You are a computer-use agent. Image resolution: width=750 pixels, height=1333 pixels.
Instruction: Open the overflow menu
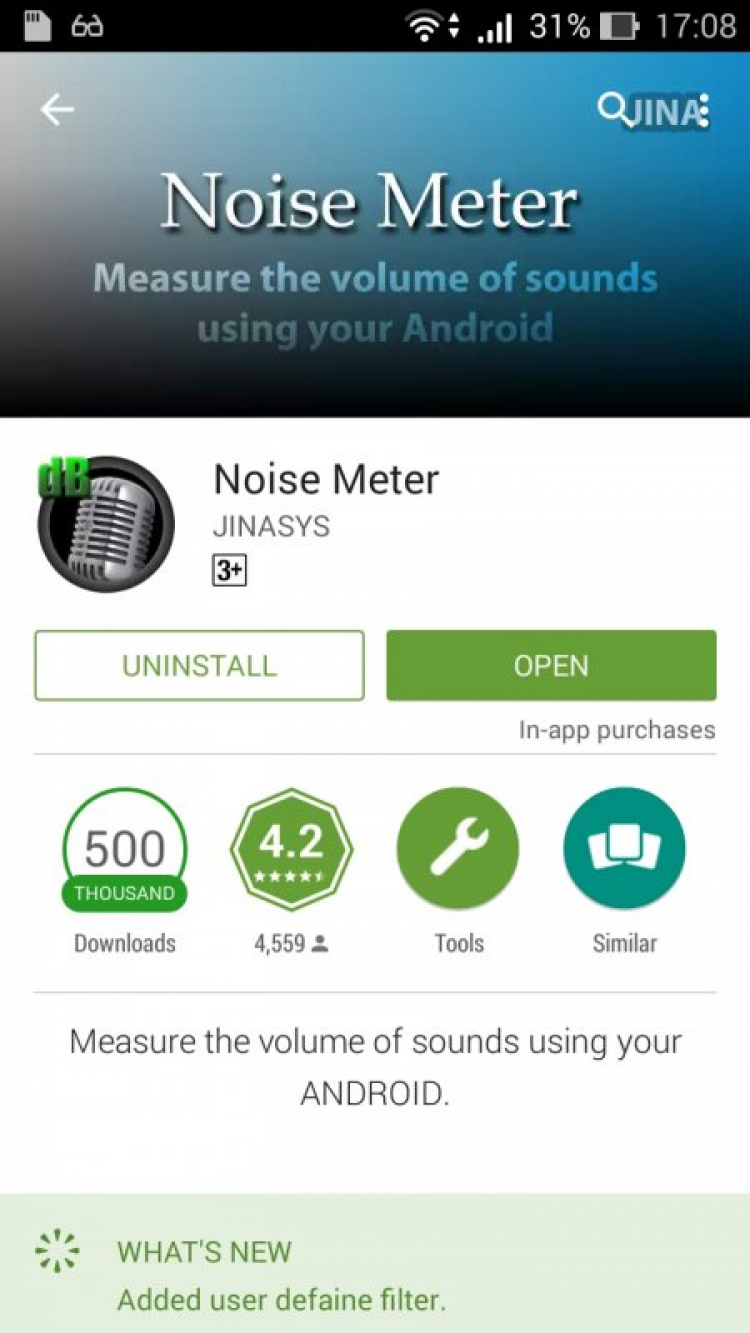tap(704, 110)
